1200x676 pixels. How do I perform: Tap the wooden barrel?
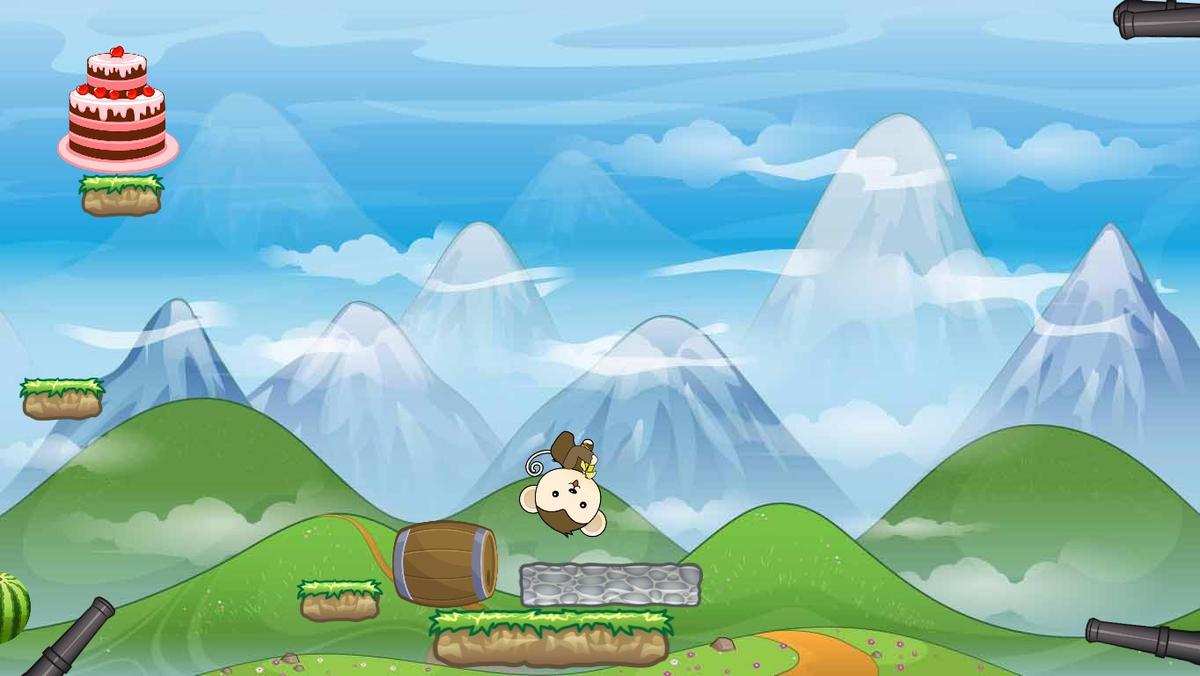(x=446, y=563)
